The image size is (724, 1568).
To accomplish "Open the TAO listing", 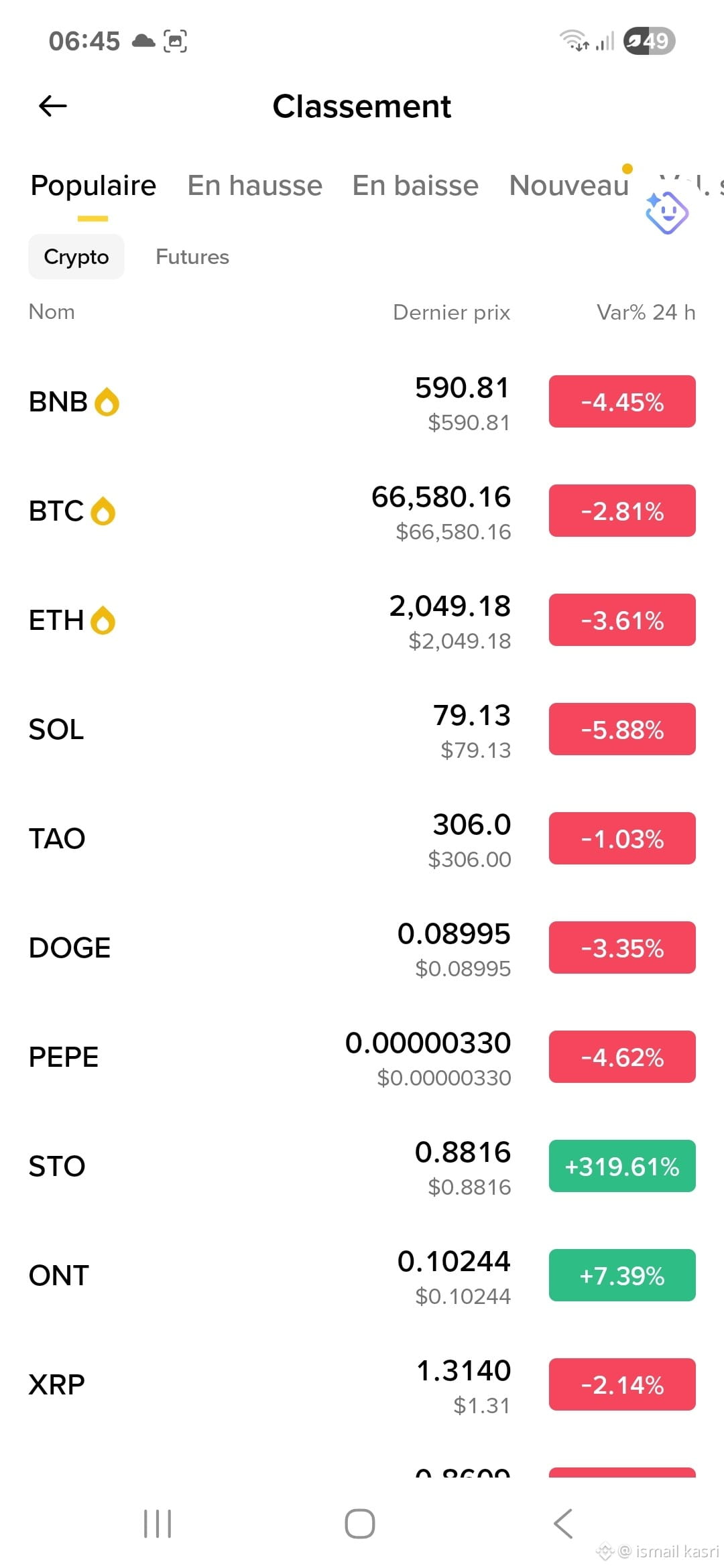I will [x=362, y=839].
